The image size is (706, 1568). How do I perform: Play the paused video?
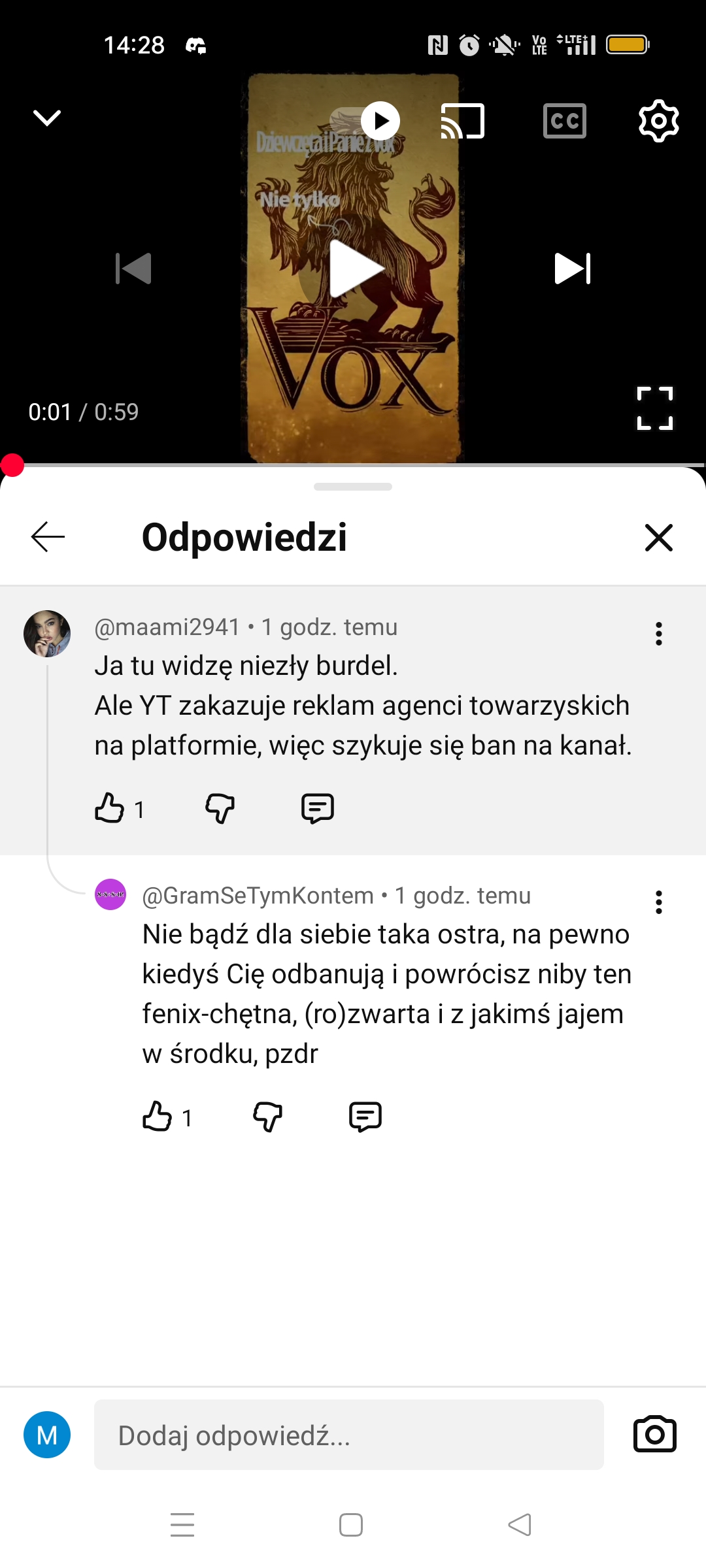pyautogui.click(x=354, y=269)
